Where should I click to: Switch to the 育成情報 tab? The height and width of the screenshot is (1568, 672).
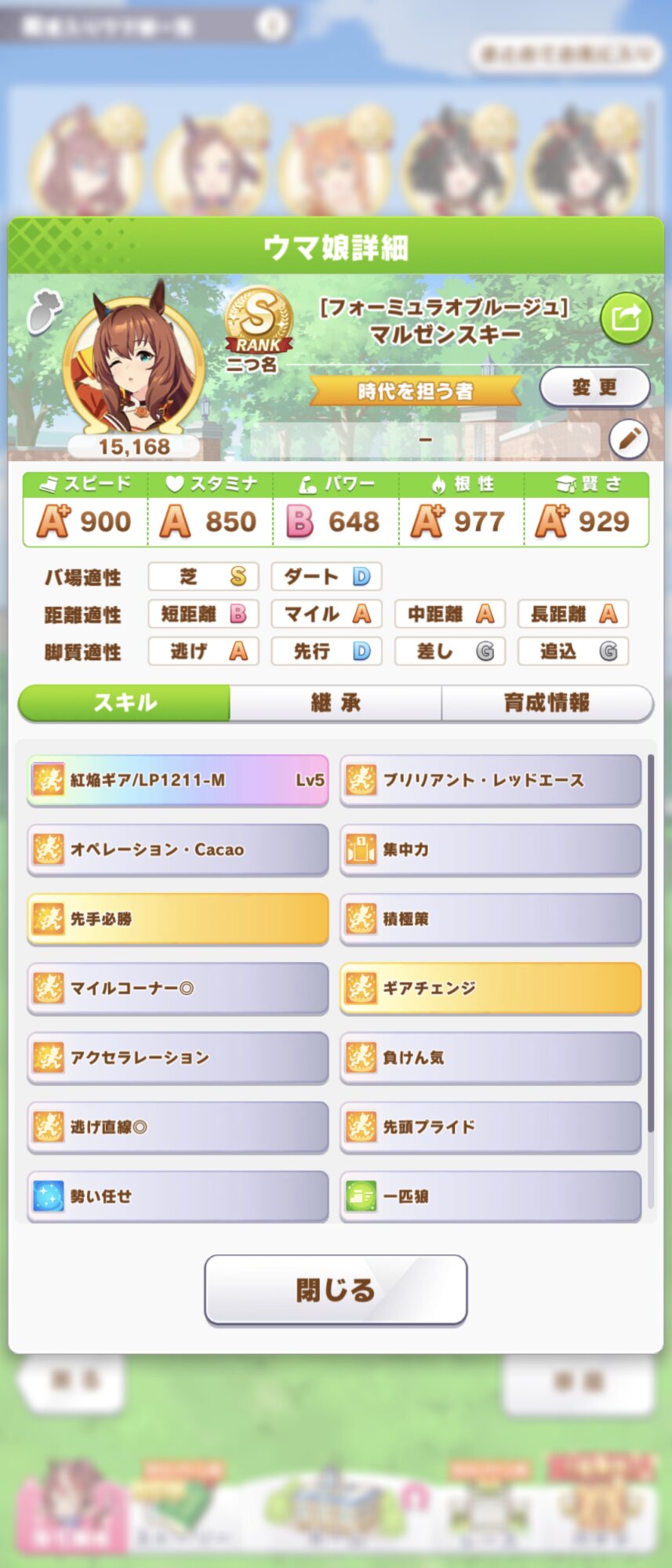click(547, 703)
